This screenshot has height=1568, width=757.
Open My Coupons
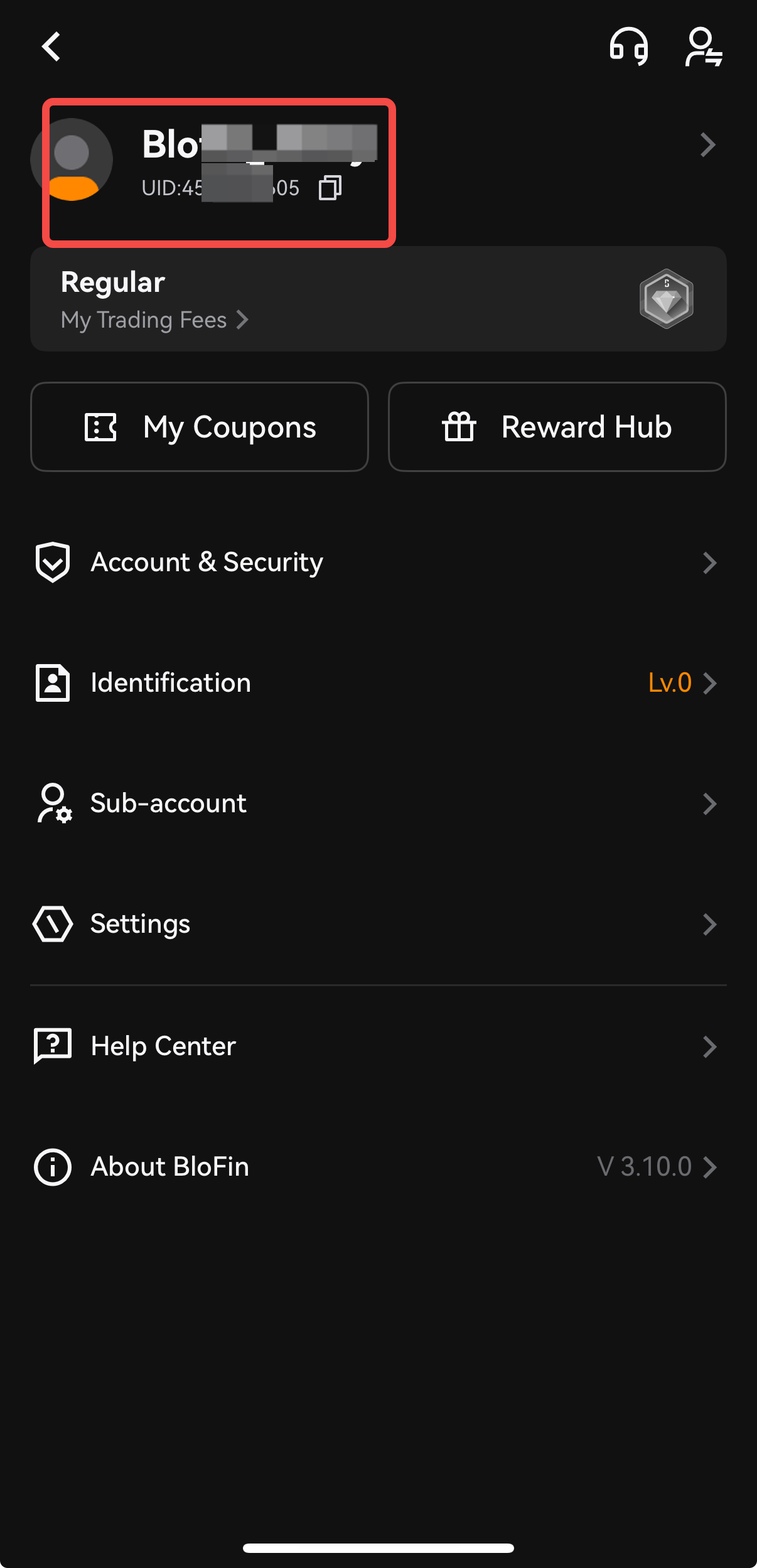click(200, 427)
